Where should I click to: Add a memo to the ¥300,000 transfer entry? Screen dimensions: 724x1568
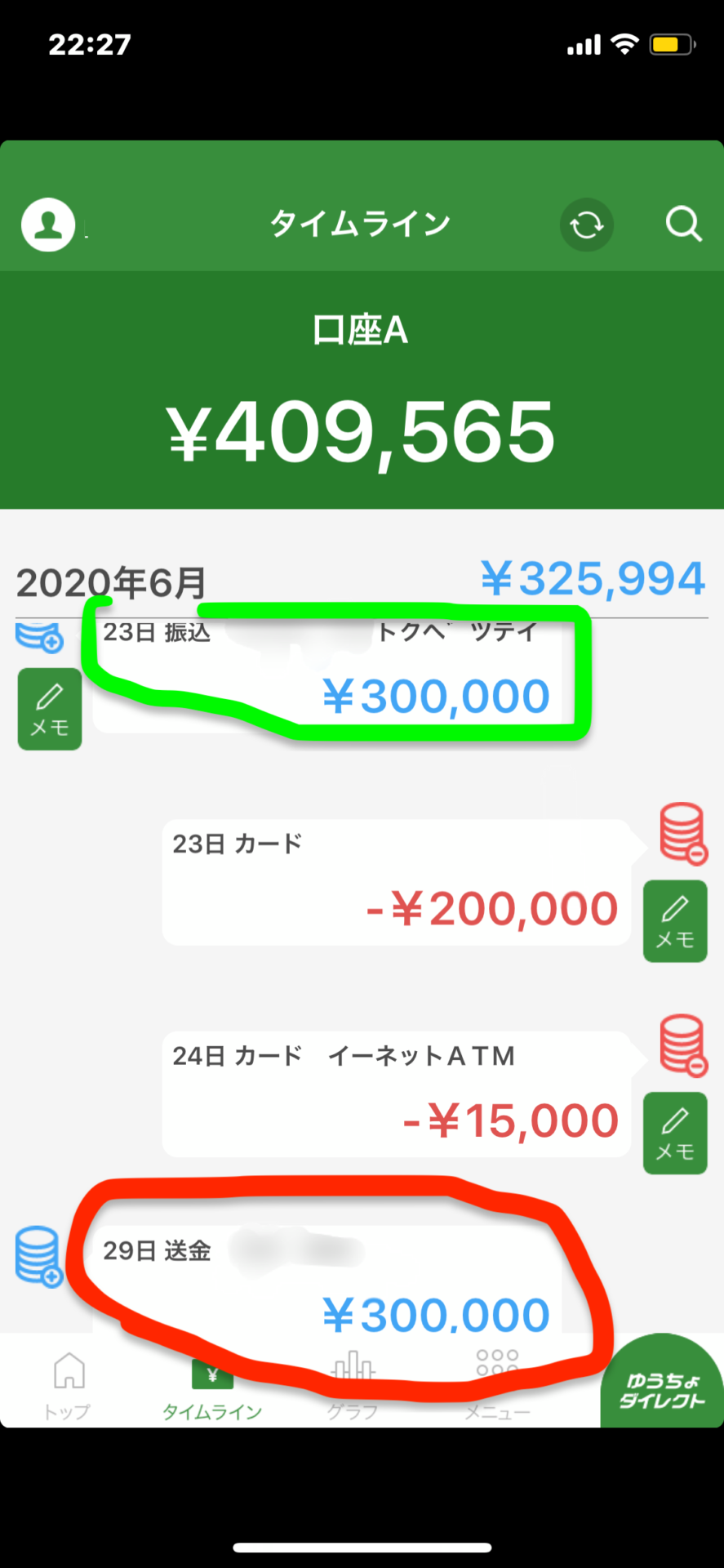pos(49,709)
